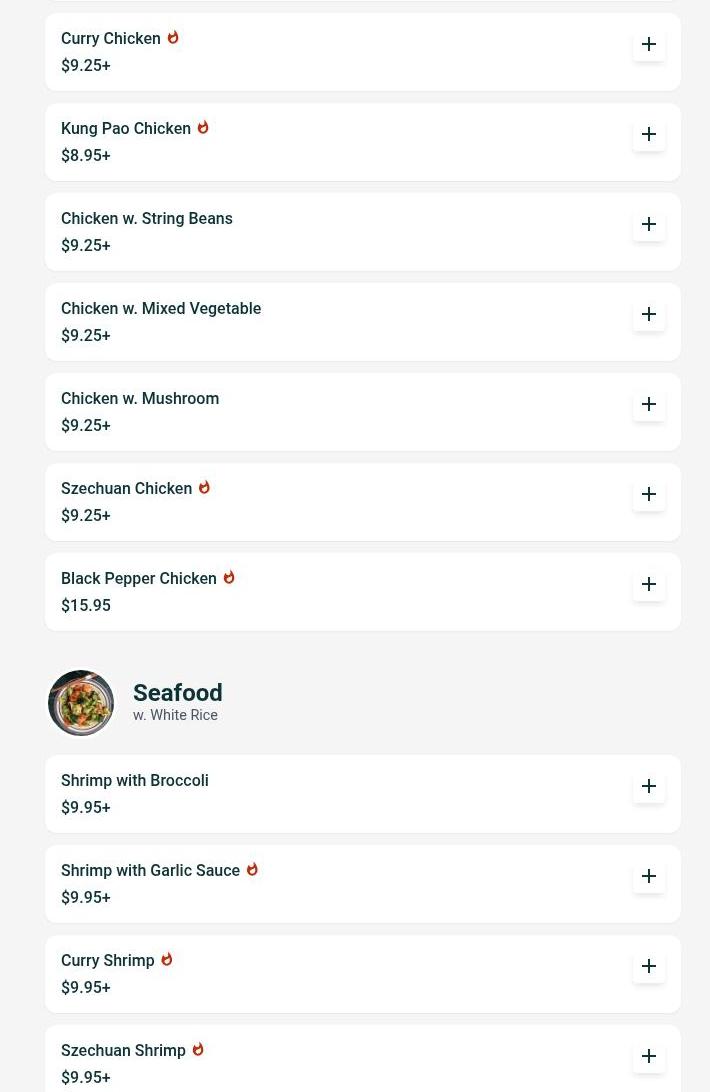Add Kung Pao Chicken with plus button
Screen dimensions: 710x1092
pos(649,134)
